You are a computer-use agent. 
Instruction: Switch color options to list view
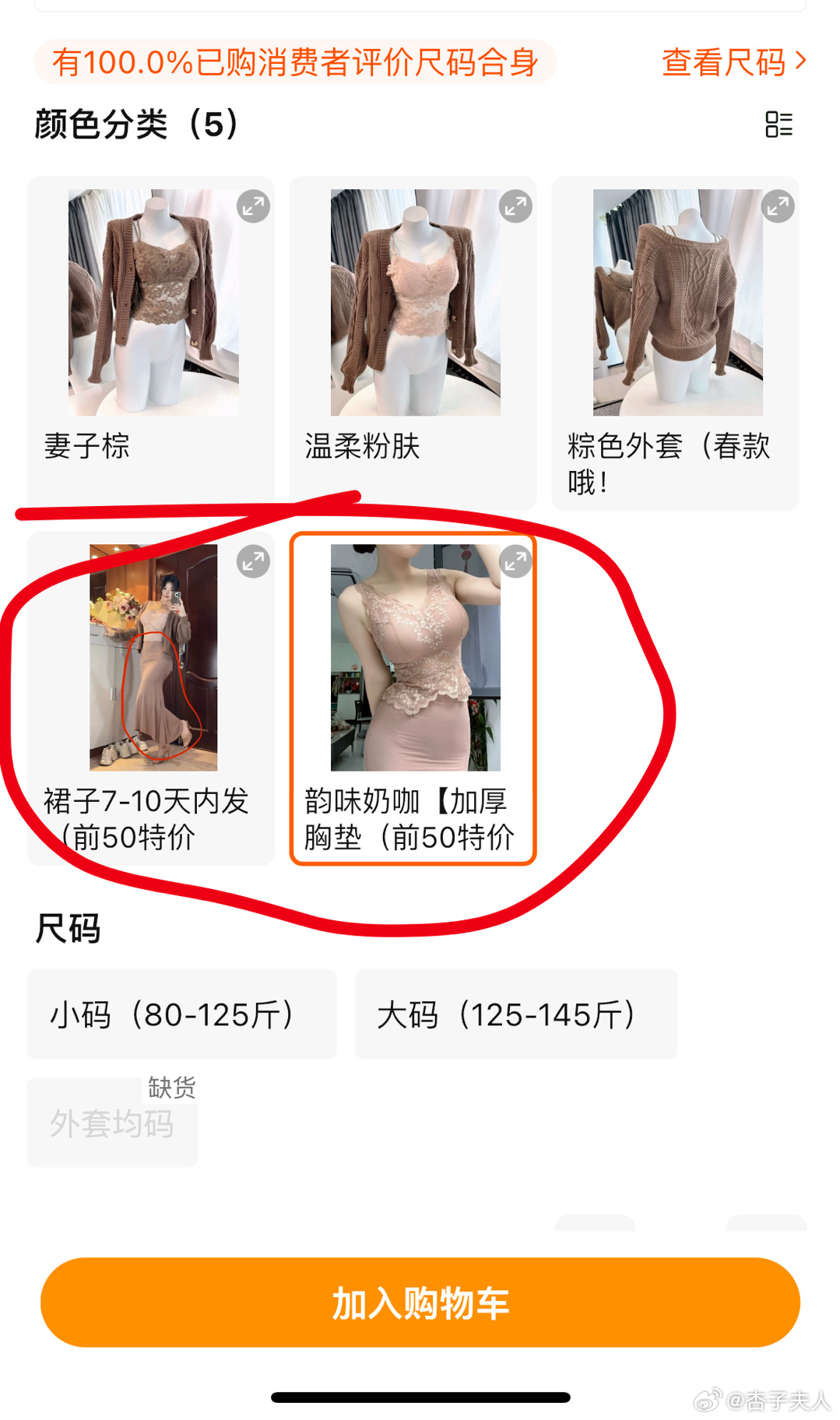pos(778,125)
